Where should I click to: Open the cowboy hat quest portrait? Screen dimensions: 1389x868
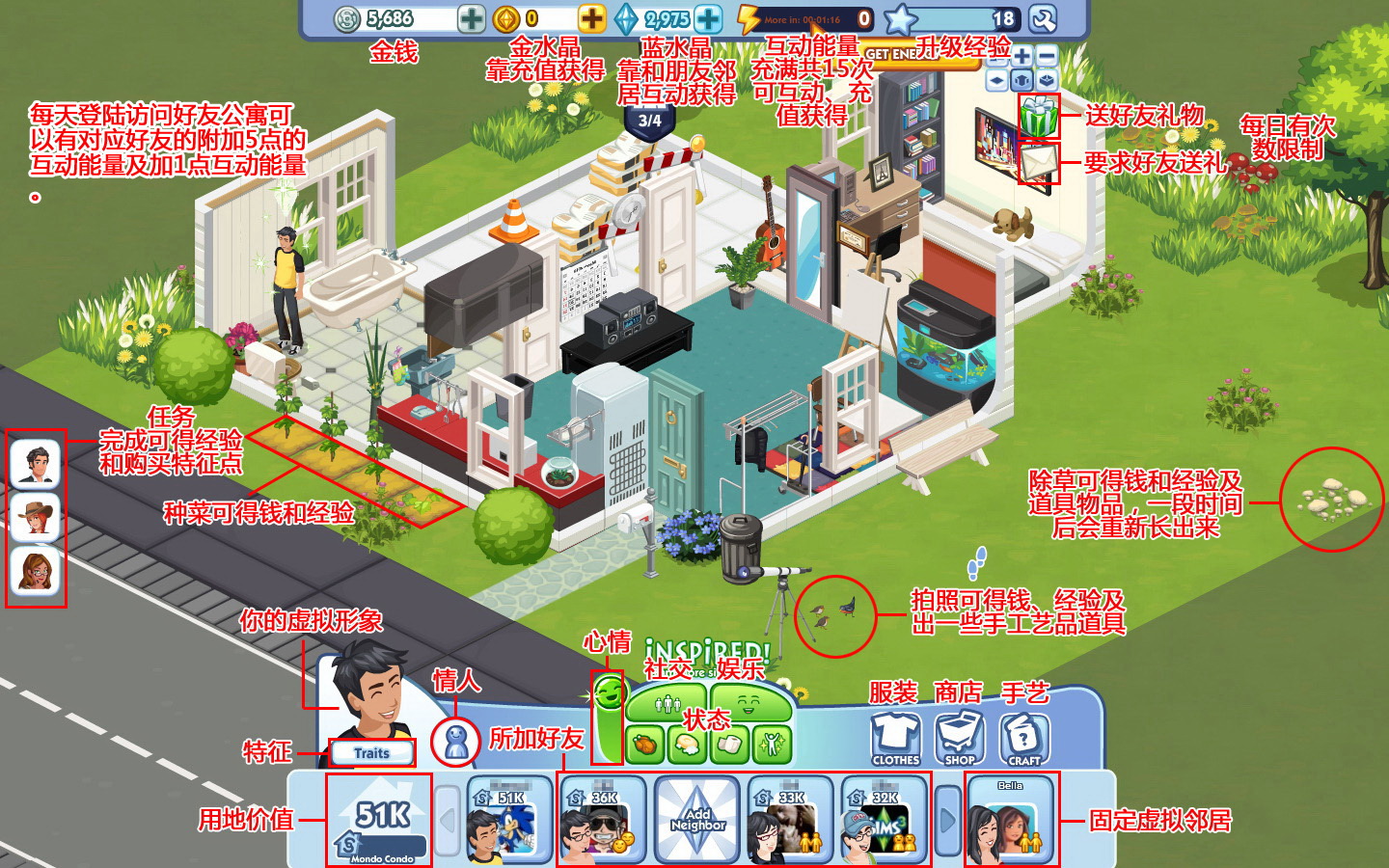coord(38,517)
